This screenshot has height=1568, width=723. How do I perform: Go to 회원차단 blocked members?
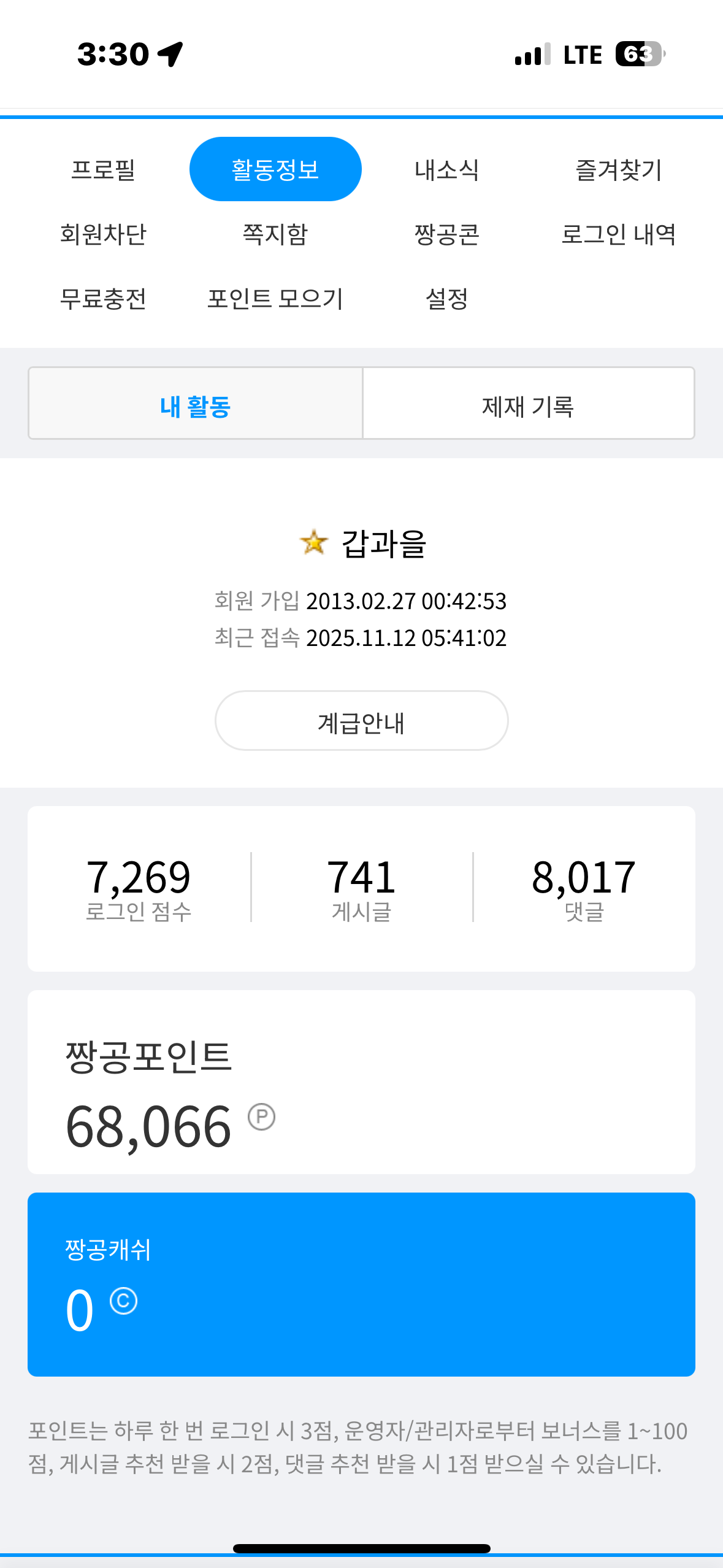tap(103, 234)
